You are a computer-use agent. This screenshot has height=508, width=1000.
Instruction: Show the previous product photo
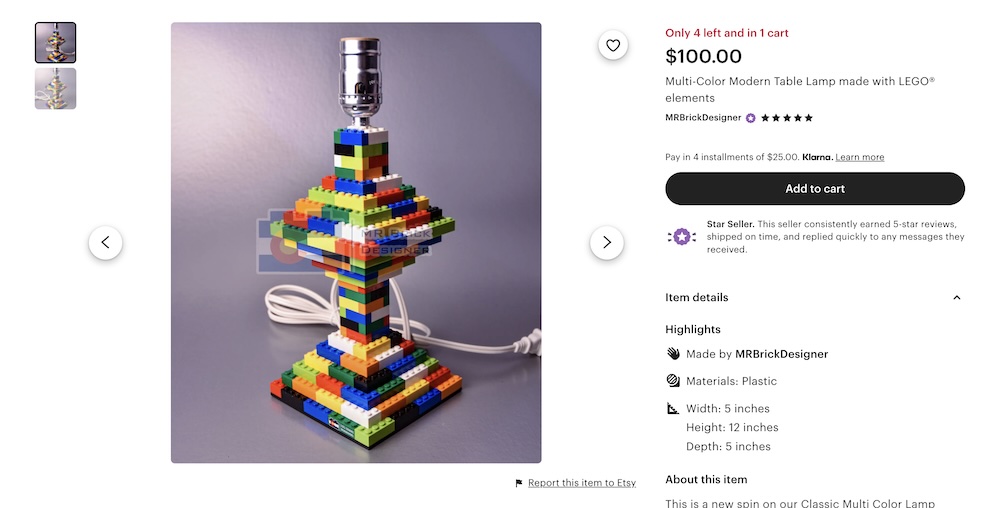(106, 243)
